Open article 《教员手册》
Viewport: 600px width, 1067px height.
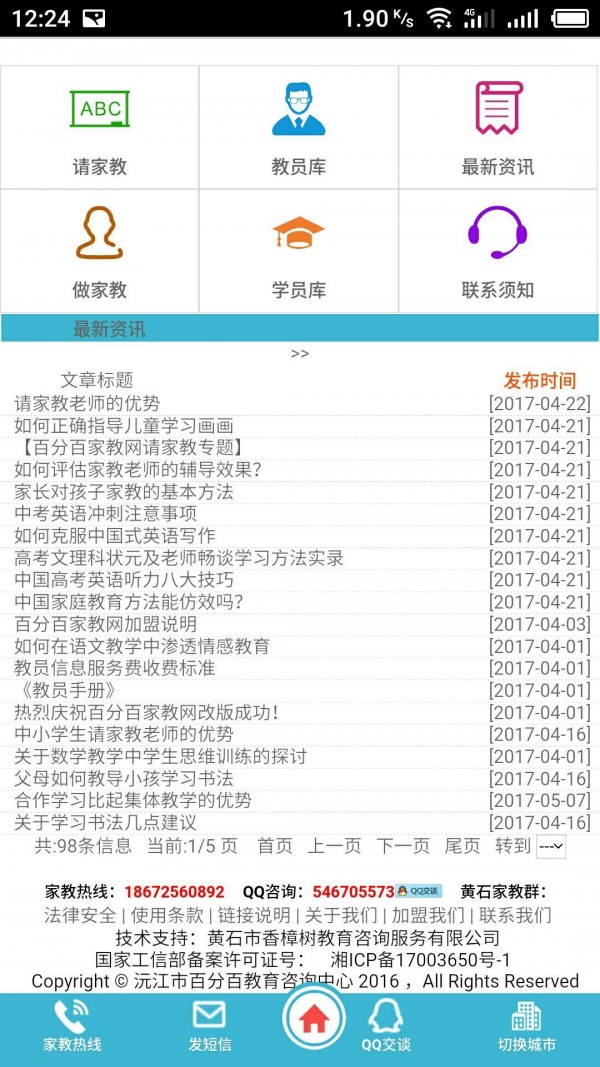(x=65, y=690)
